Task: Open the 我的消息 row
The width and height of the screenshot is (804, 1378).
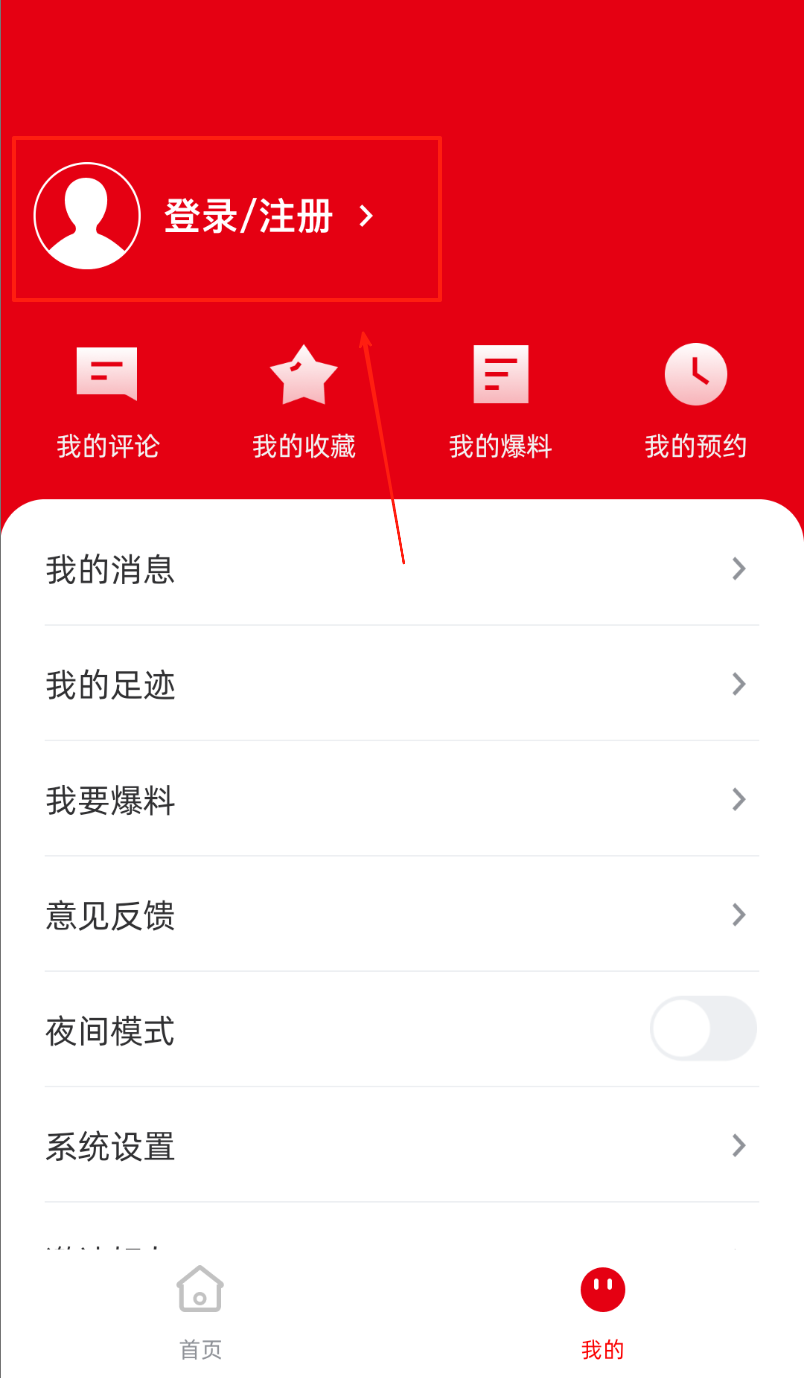Action: click(x=400, y=569)
